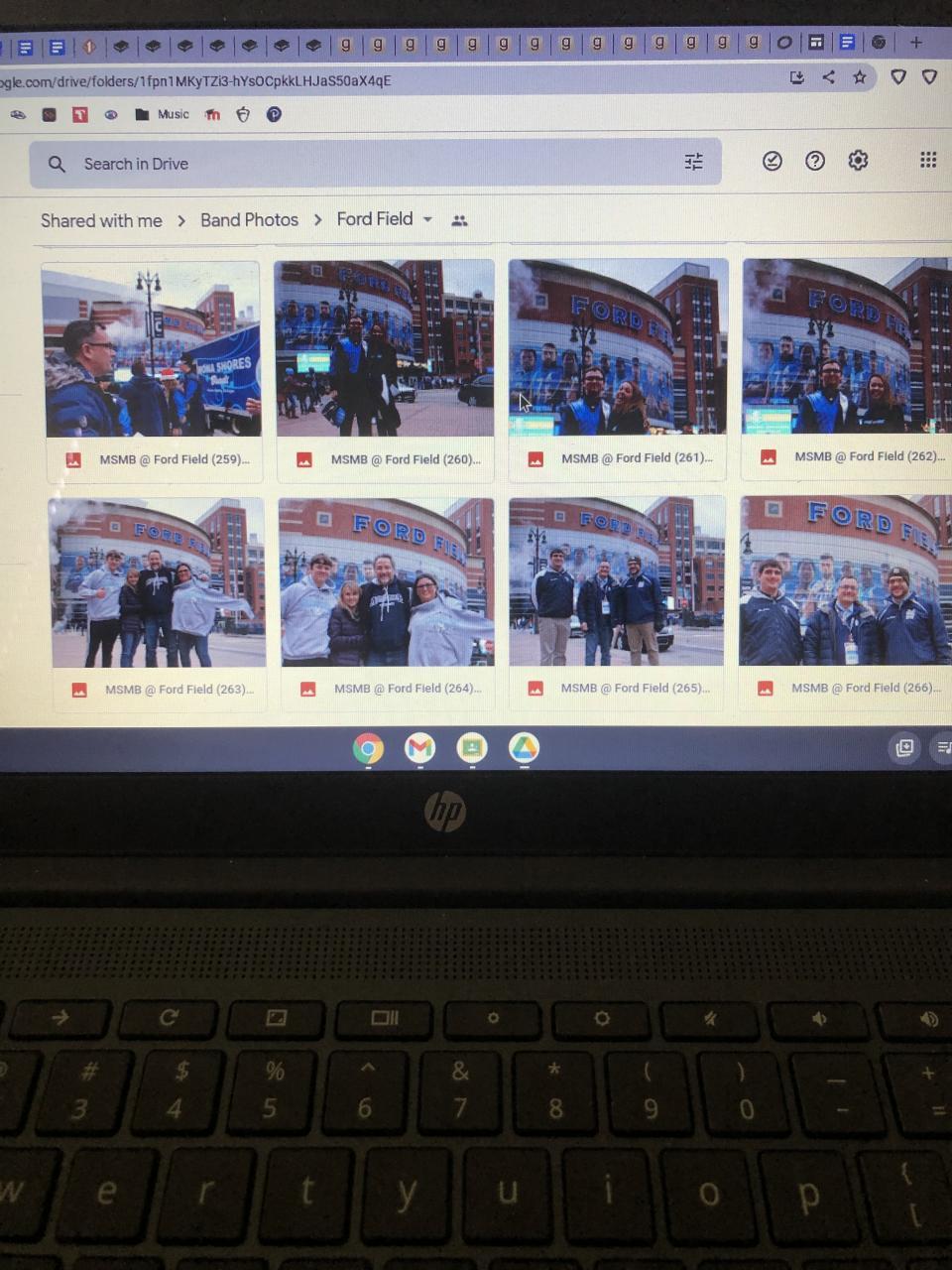Open advanced search filter options

click(x=694, y=162)
